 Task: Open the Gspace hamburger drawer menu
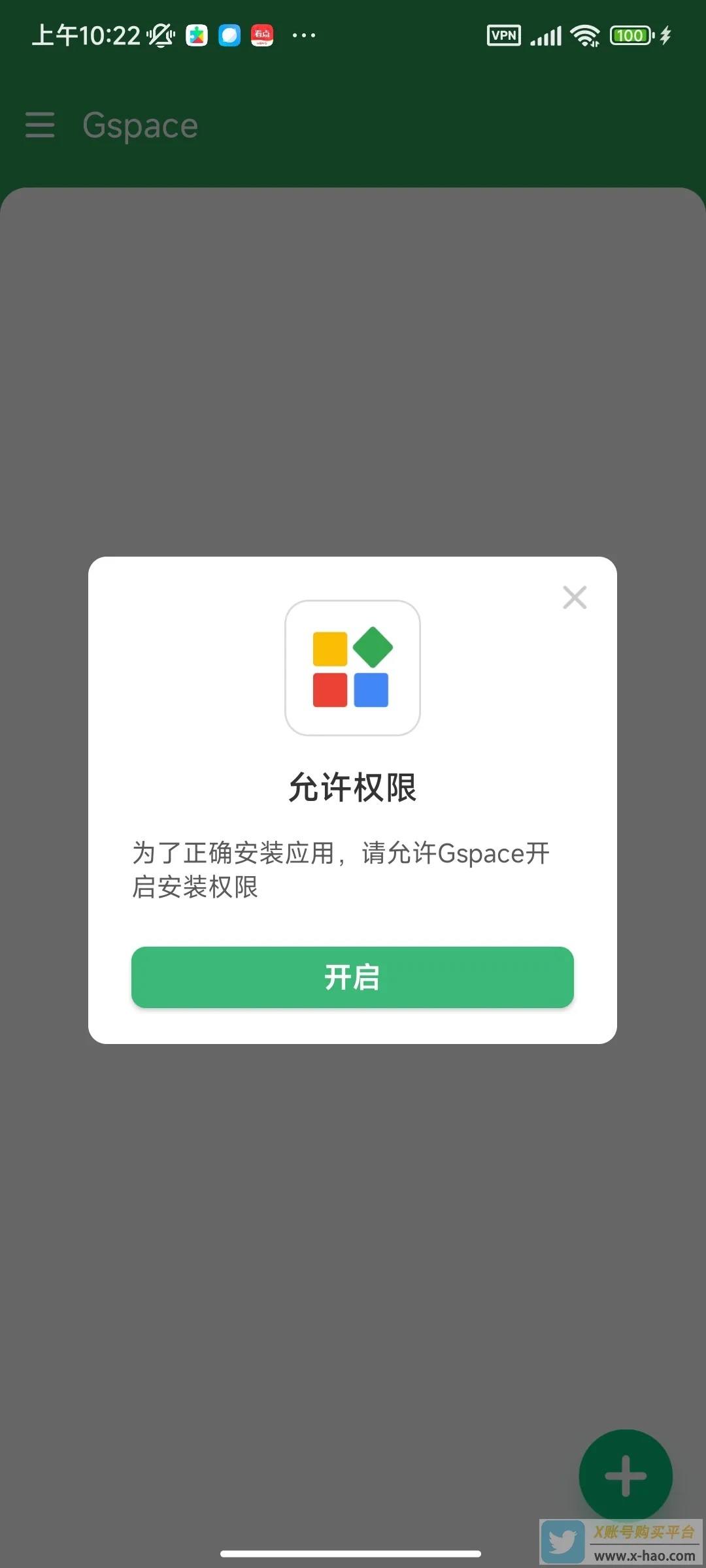coord(40,125)
